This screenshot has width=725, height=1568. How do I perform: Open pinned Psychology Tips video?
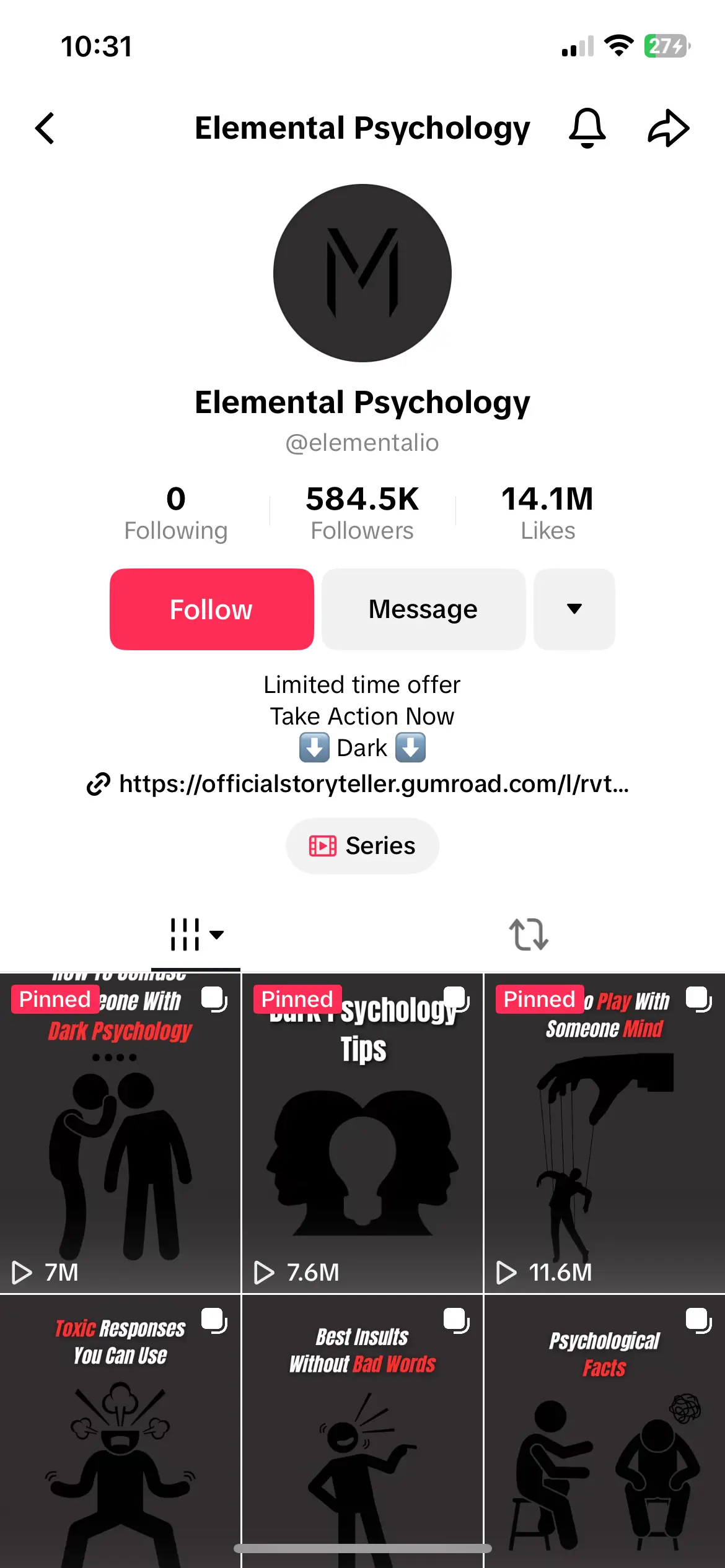[362, 1133]
